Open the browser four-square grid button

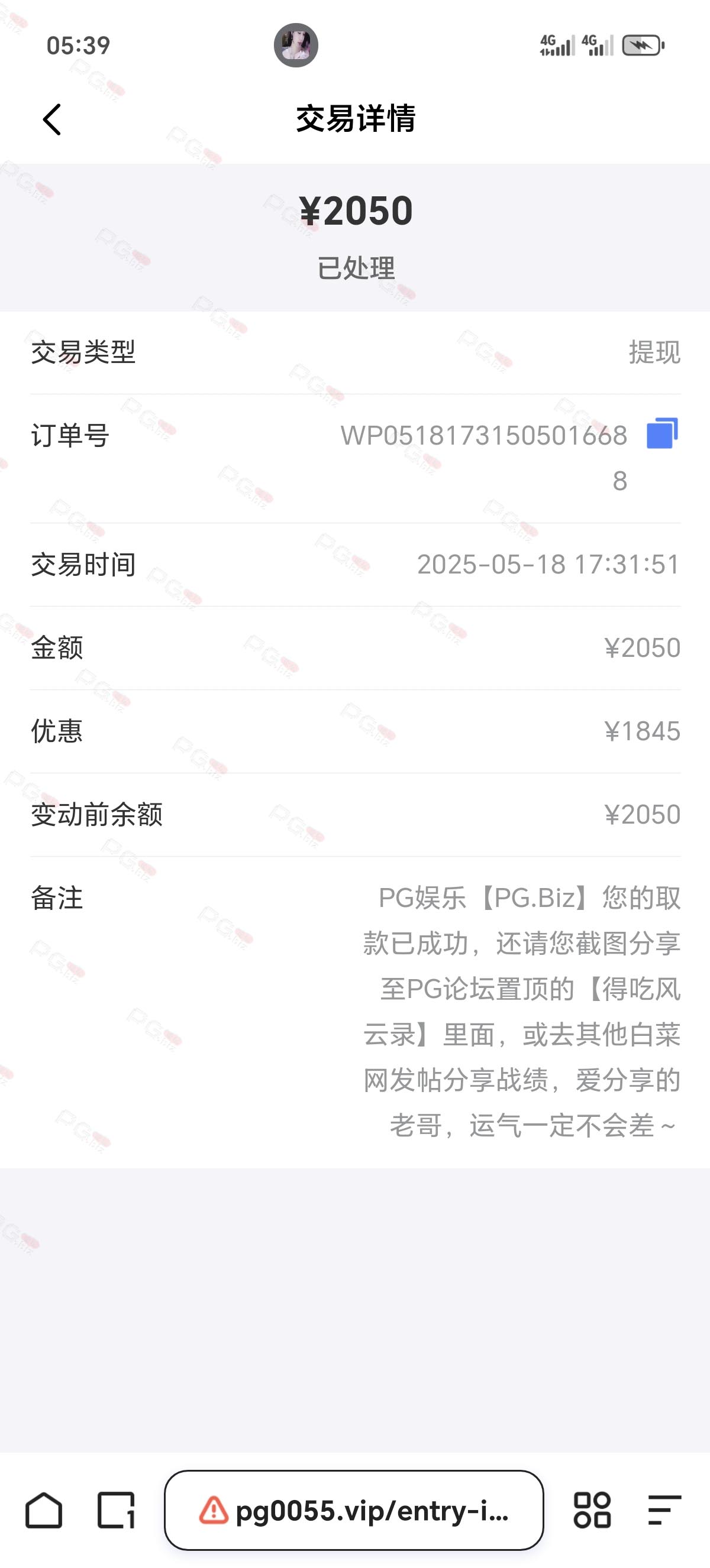point(592,1510)
